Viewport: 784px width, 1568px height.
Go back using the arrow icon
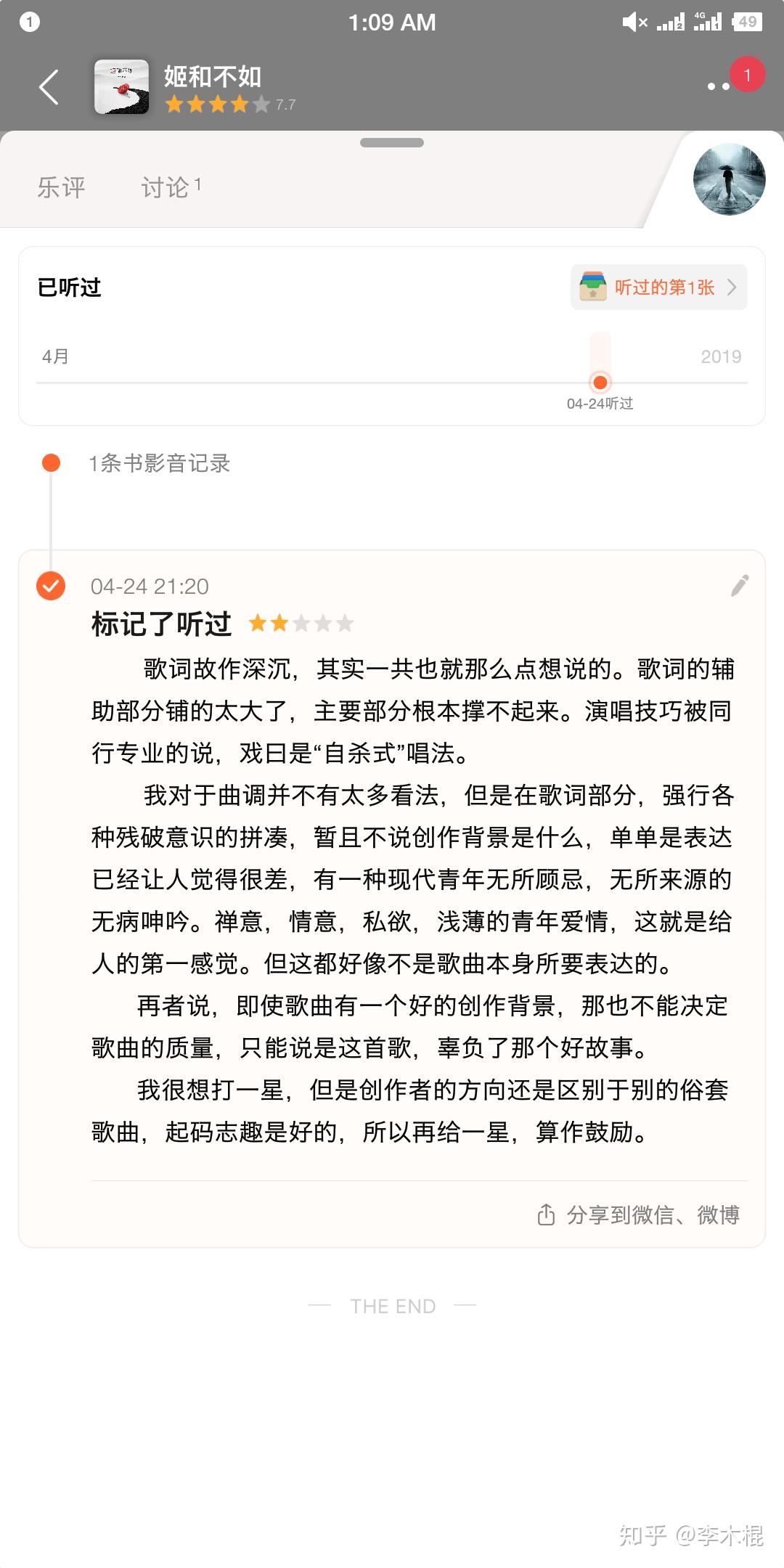point(49,88)
